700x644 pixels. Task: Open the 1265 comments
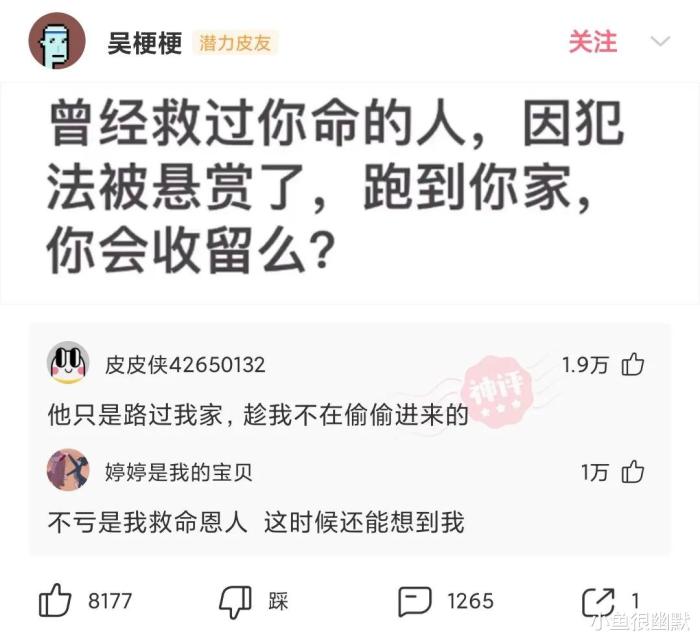[414, 601]
